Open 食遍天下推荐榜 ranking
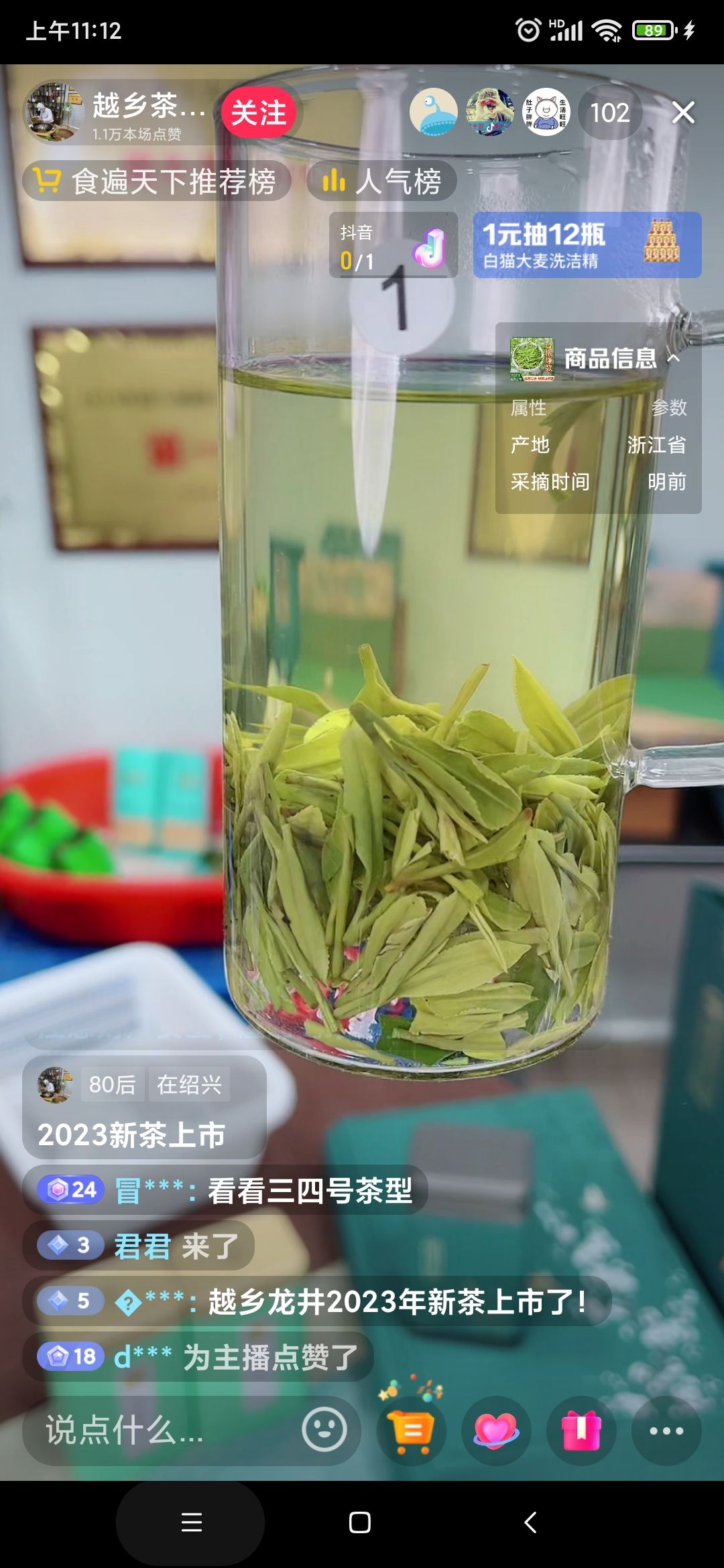This screenshot has width=724, height=1568. pyautogui.click(x=158, y=181)
